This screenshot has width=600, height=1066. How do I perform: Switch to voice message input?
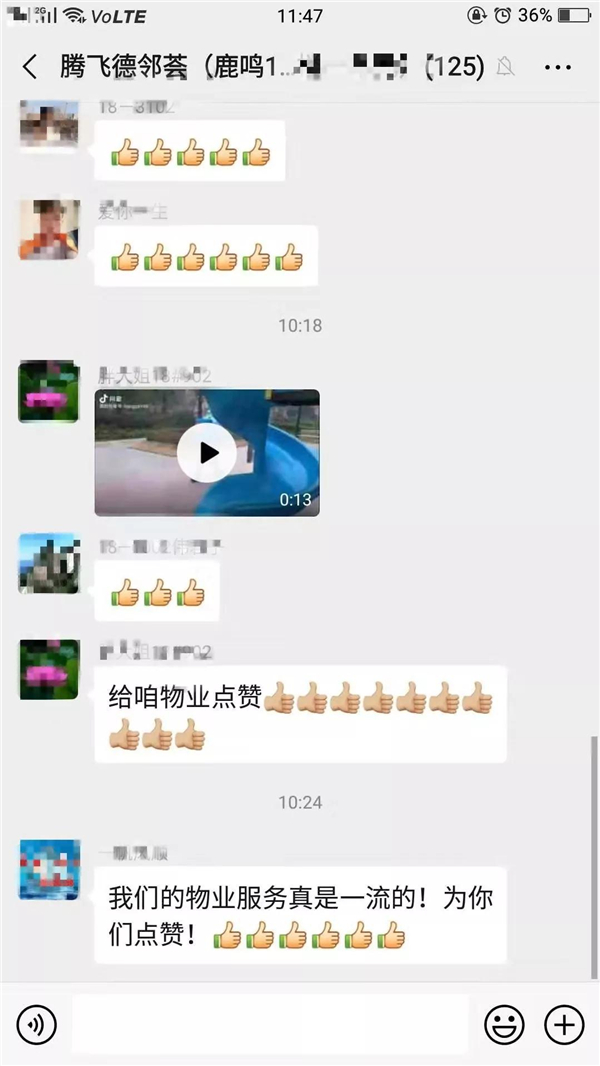37,1024
